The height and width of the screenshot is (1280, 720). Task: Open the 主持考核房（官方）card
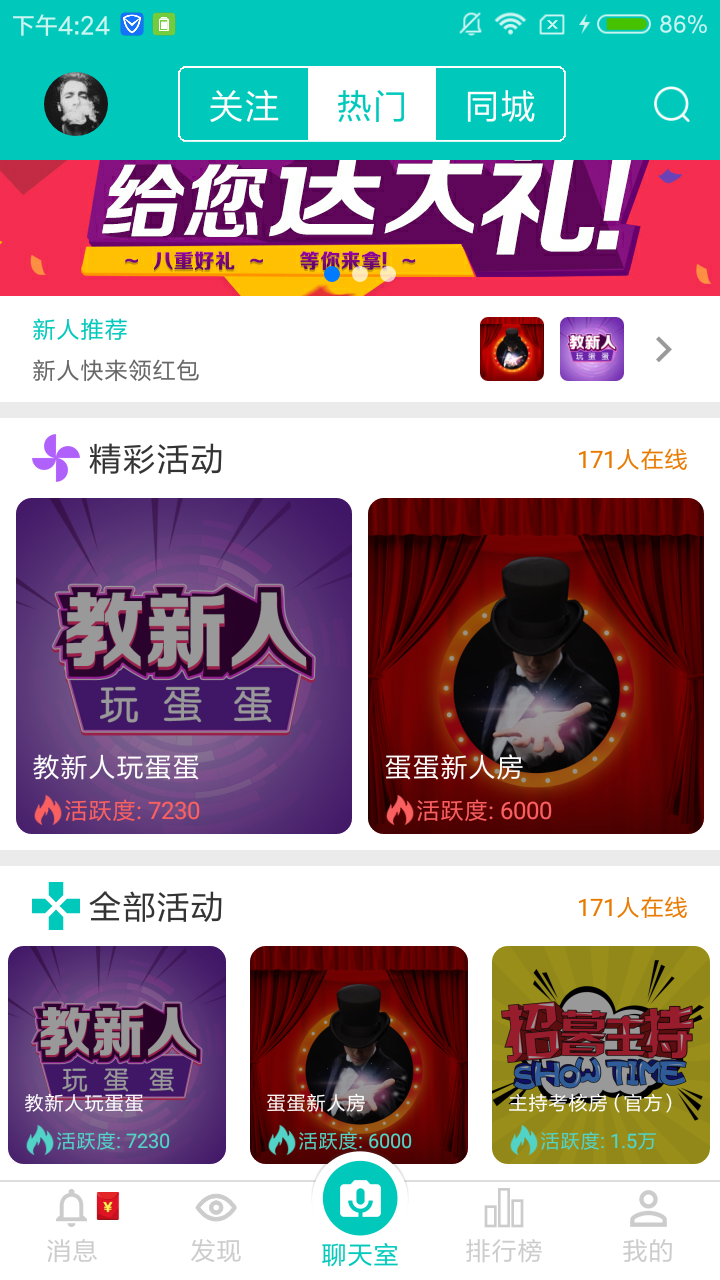601,1055
